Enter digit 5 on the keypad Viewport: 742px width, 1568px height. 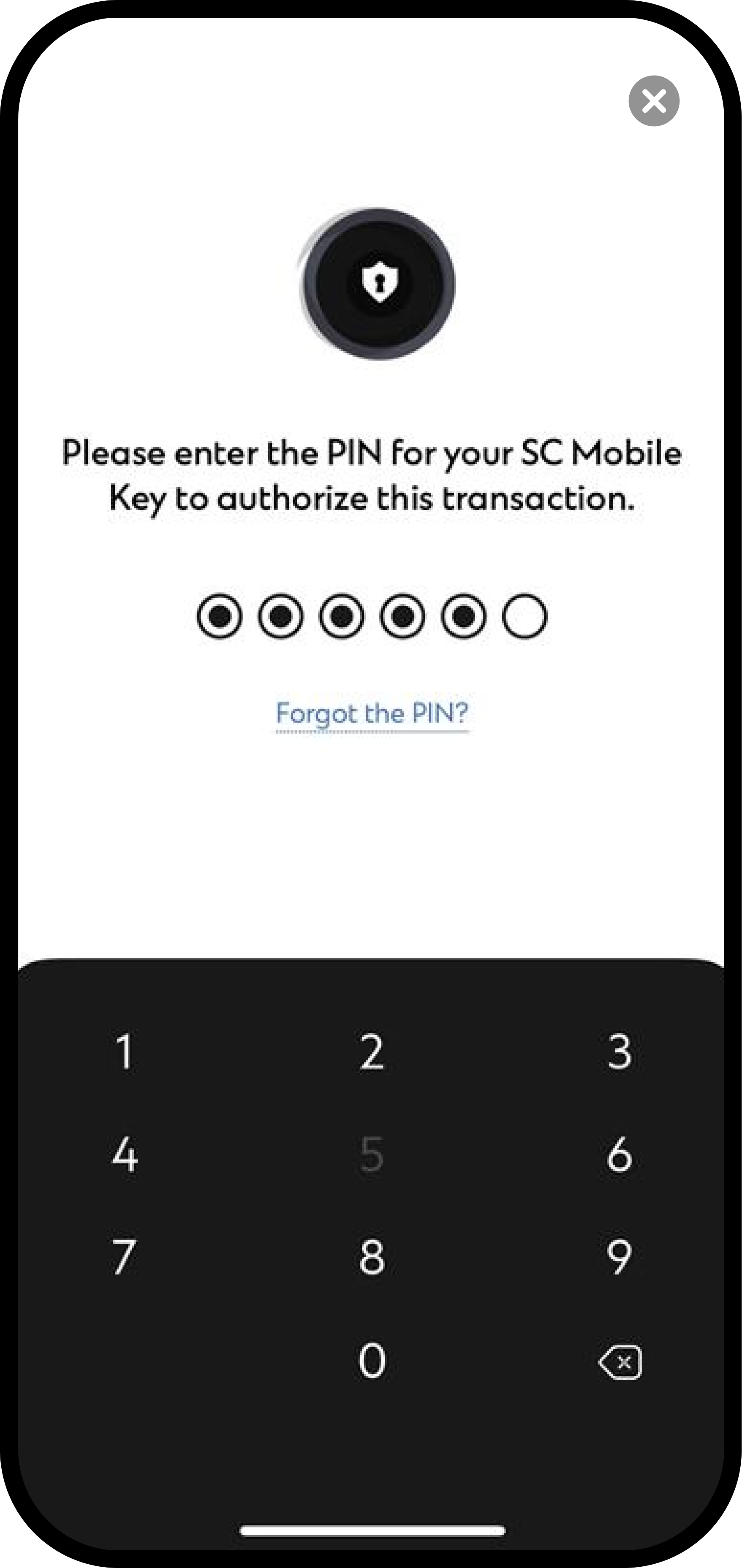tap(371, 1154)
